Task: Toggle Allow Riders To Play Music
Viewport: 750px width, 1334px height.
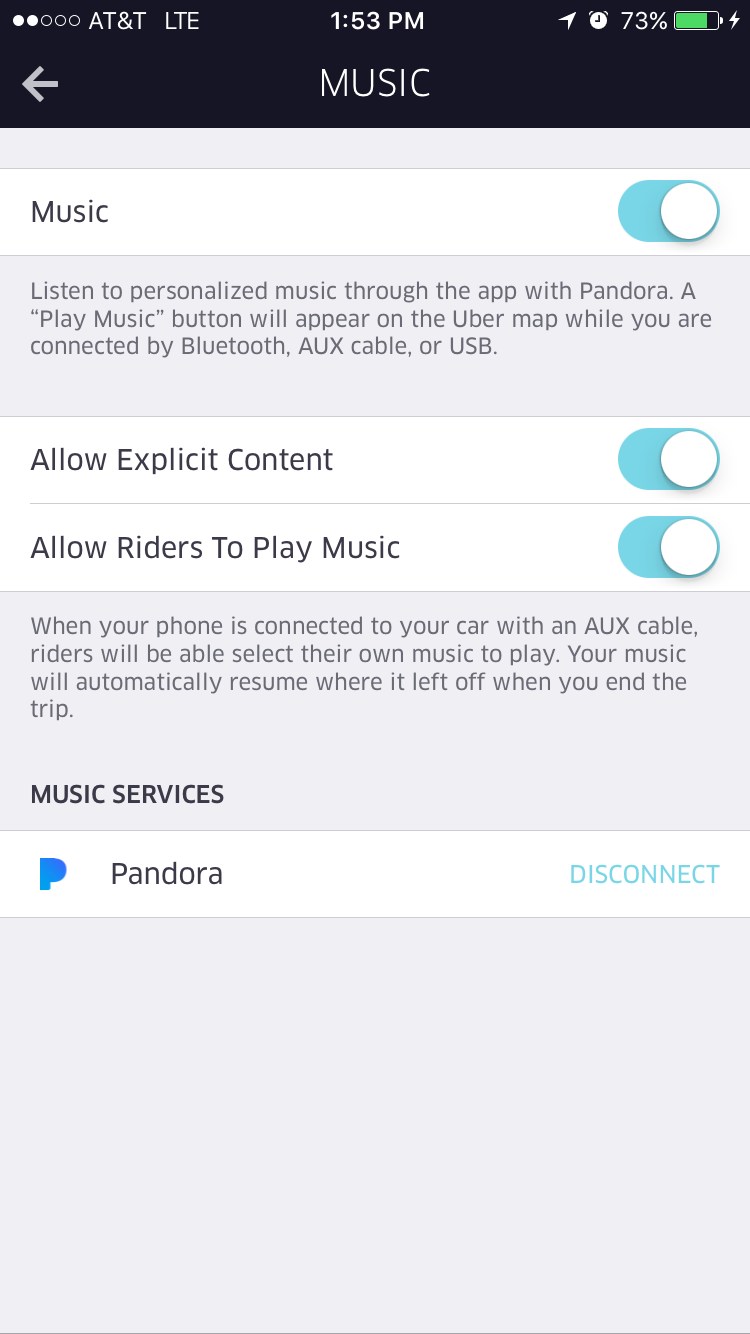Action: tap(669, 547)
